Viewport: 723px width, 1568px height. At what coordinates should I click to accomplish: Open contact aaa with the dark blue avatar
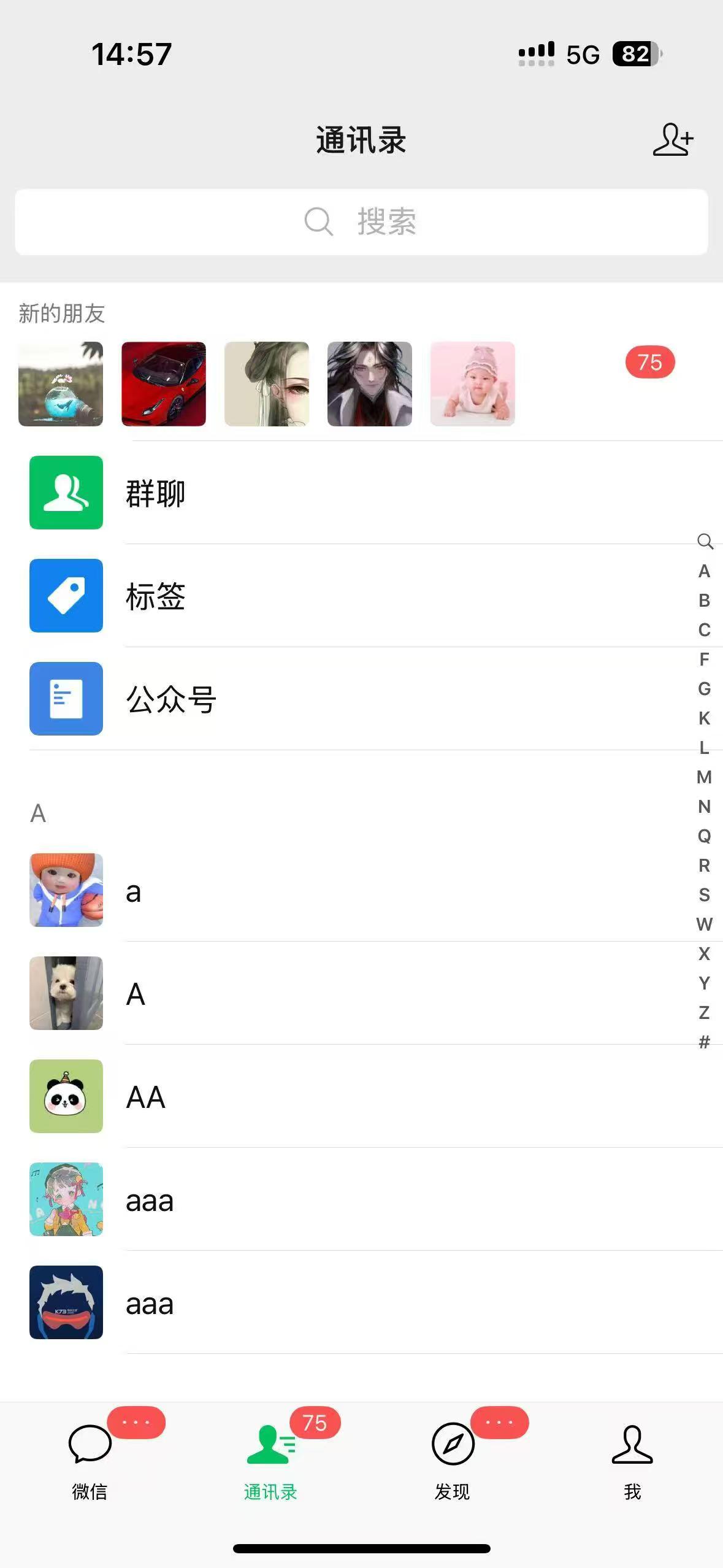pos(361,1302)
